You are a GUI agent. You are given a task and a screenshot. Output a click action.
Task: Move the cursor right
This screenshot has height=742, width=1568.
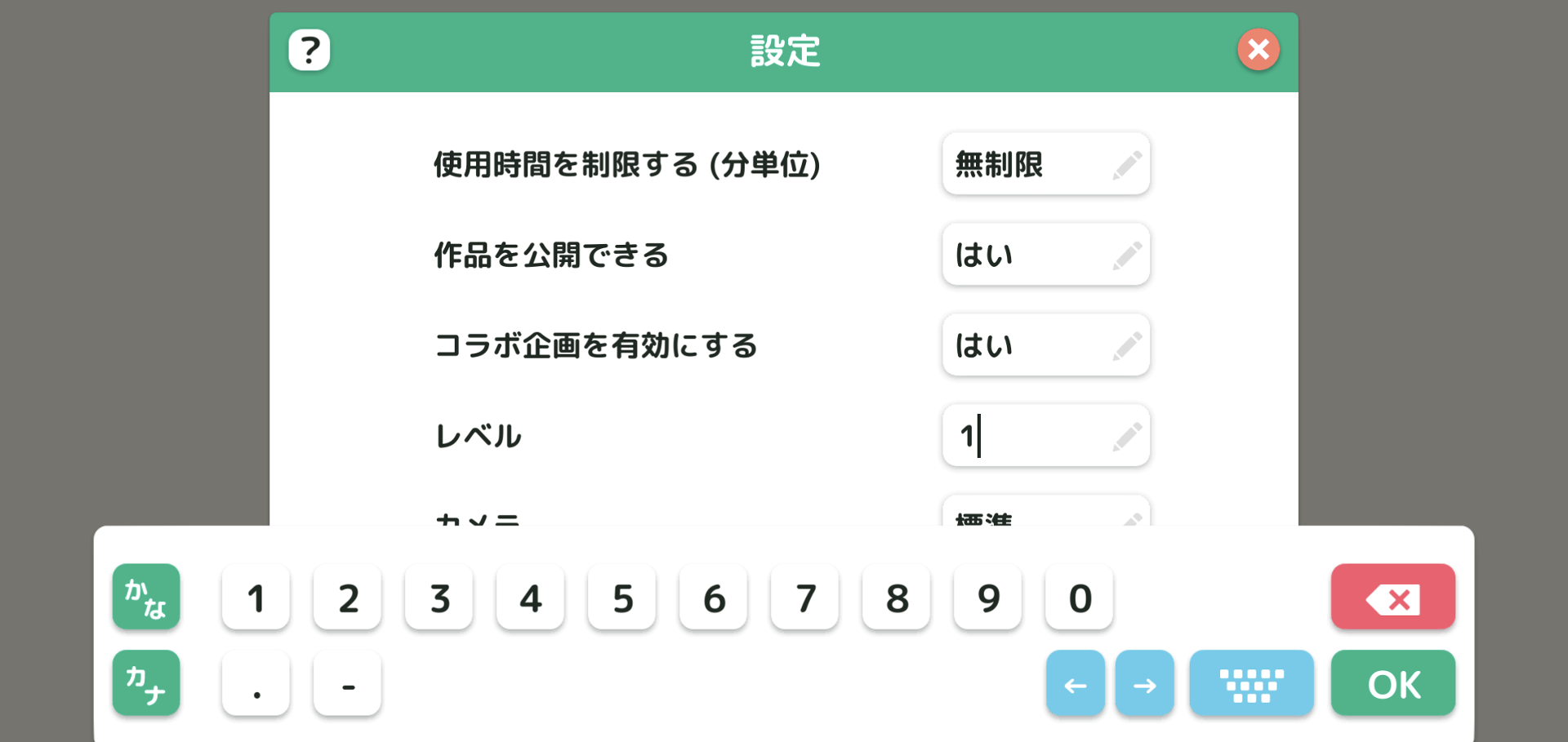click(1144, 684)
